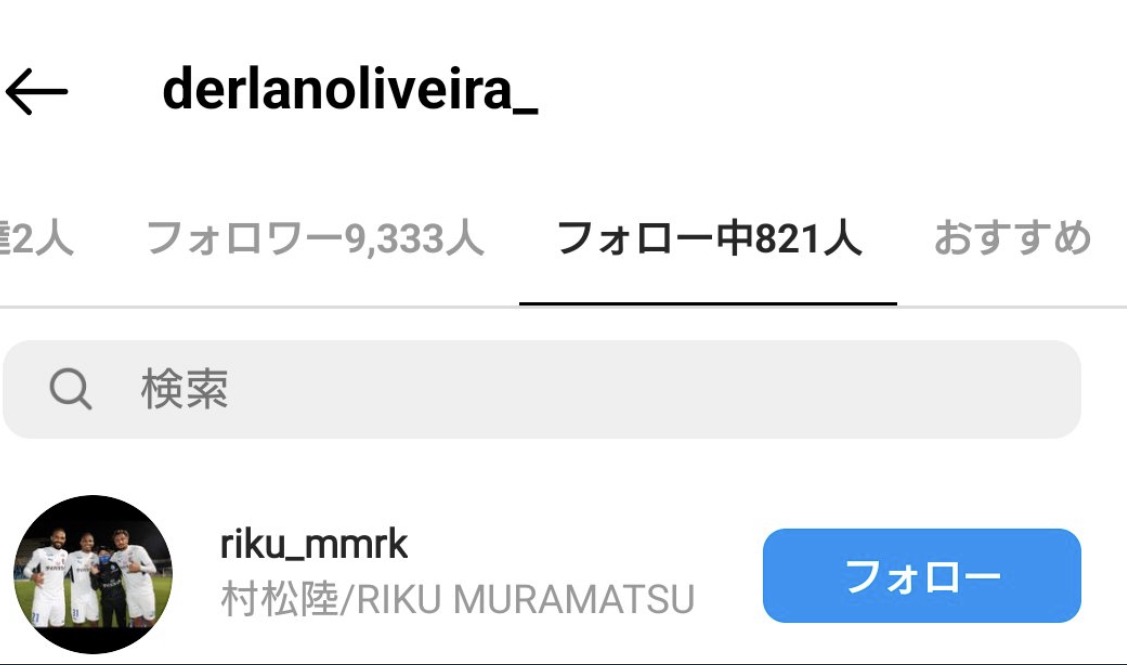Select the フォロー中821人 tab
The image size is (1127, 665).
[x=709, y=239]
